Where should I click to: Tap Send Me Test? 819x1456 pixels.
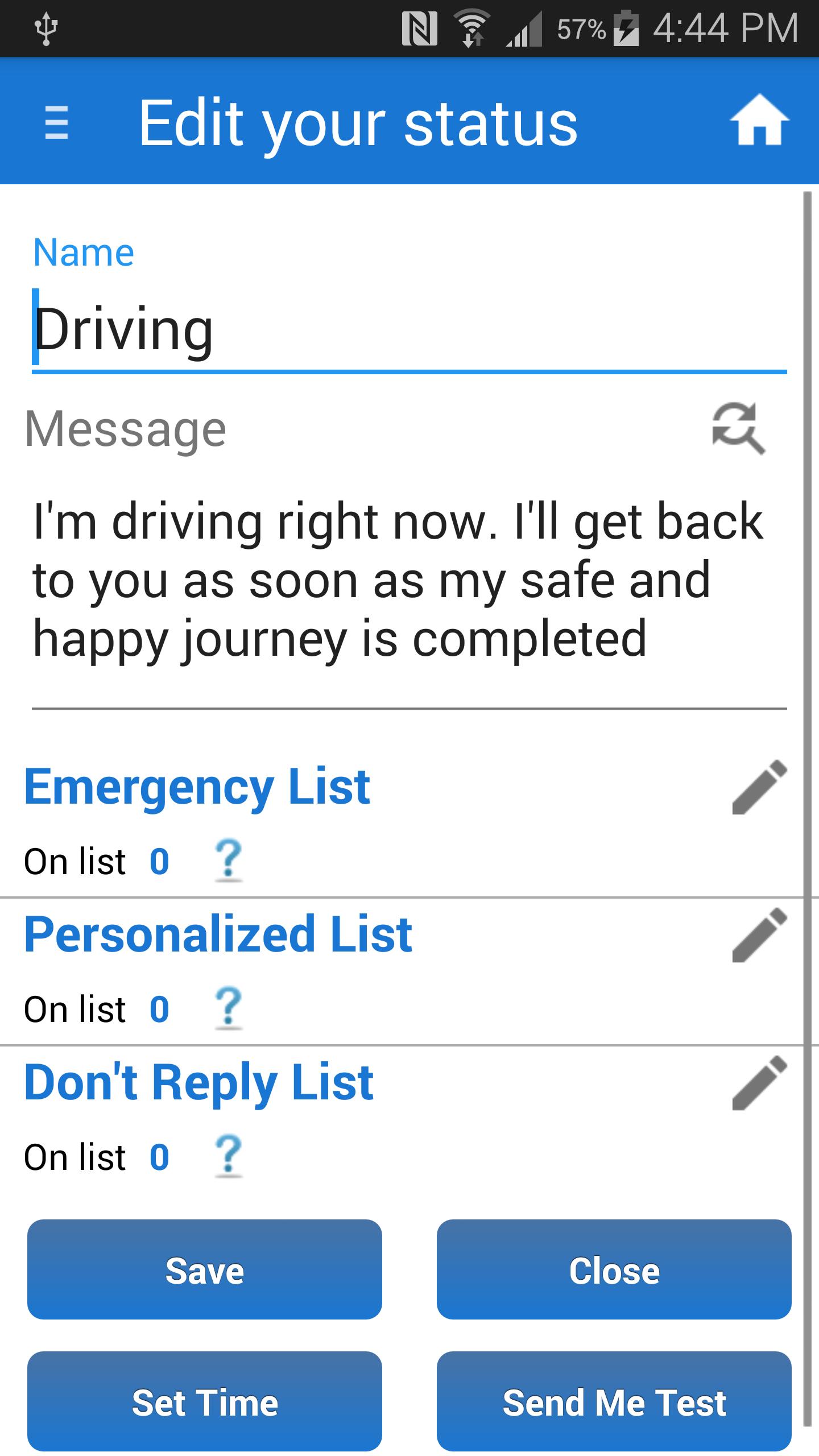point(614,1402)
